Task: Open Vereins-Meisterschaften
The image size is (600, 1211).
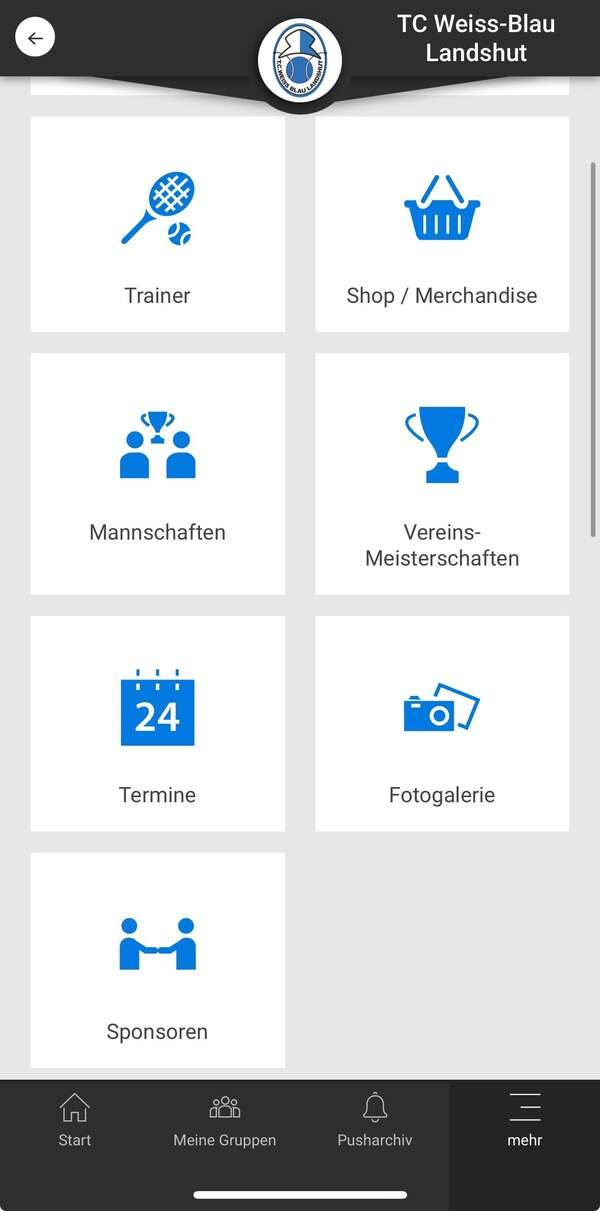Action: click(442, 473)
